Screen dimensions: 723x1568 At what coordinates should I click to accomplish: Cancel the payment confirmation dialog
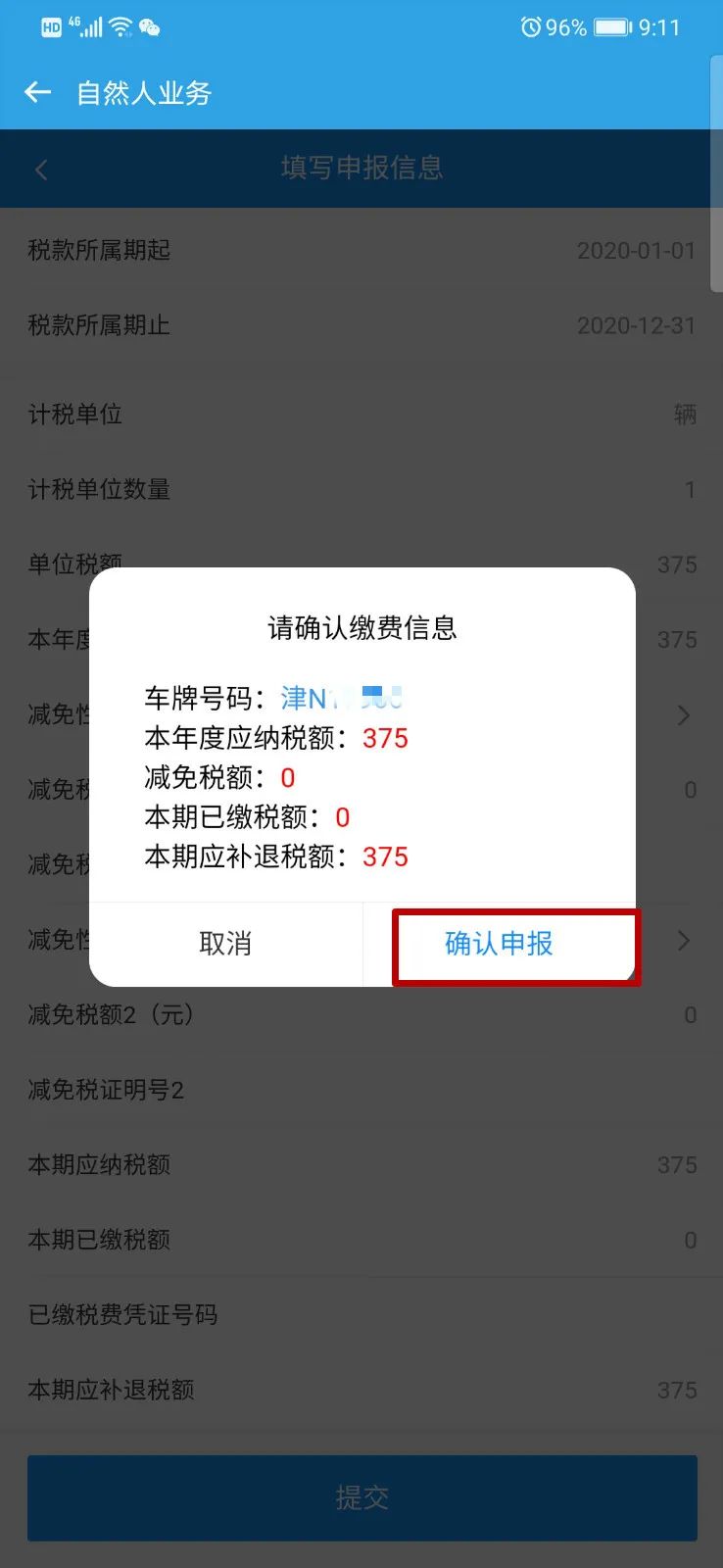pos(225,944)
